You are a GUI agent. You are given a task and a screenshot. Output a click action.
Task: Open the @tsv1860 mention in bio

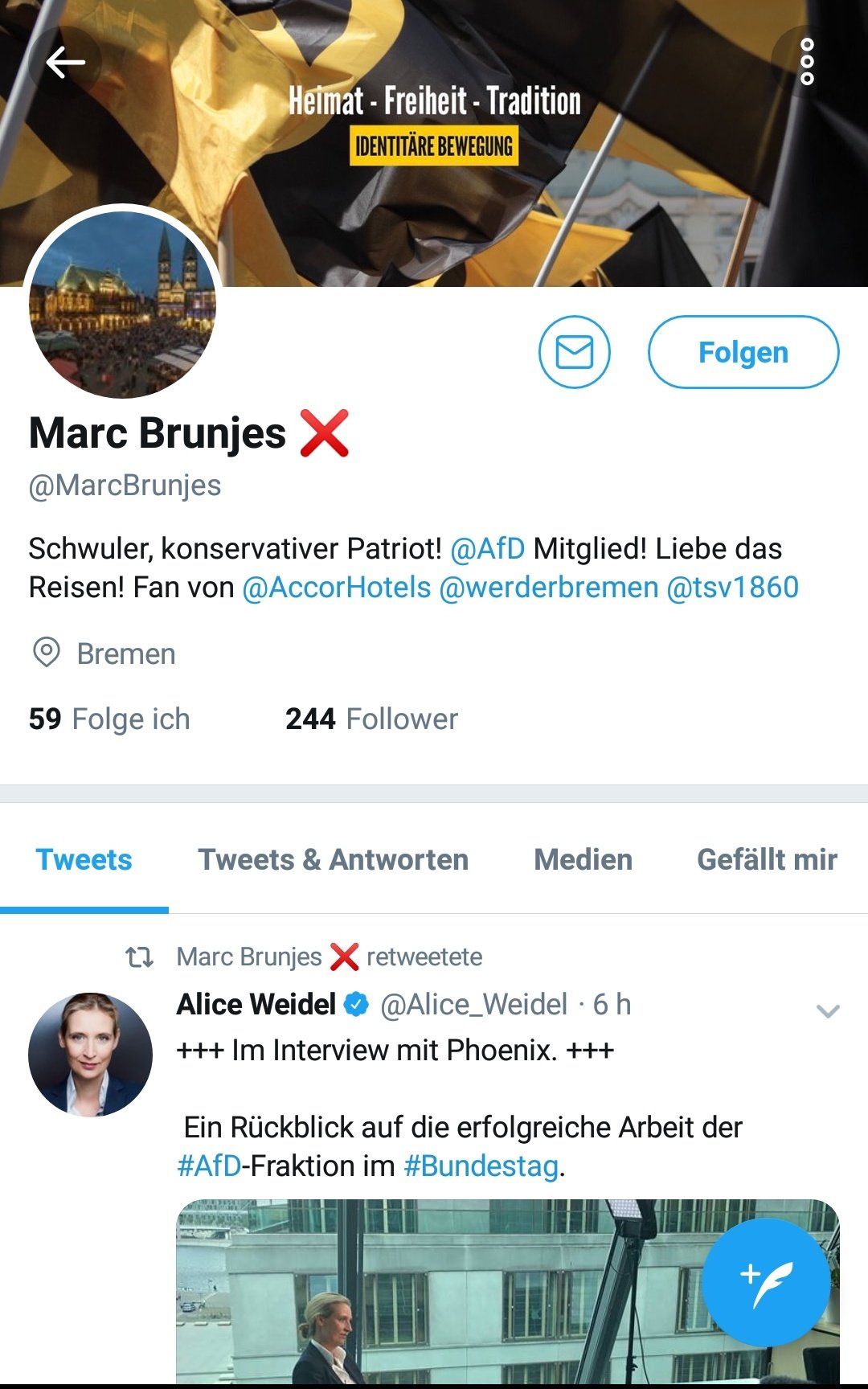click(x=732, y=588)
